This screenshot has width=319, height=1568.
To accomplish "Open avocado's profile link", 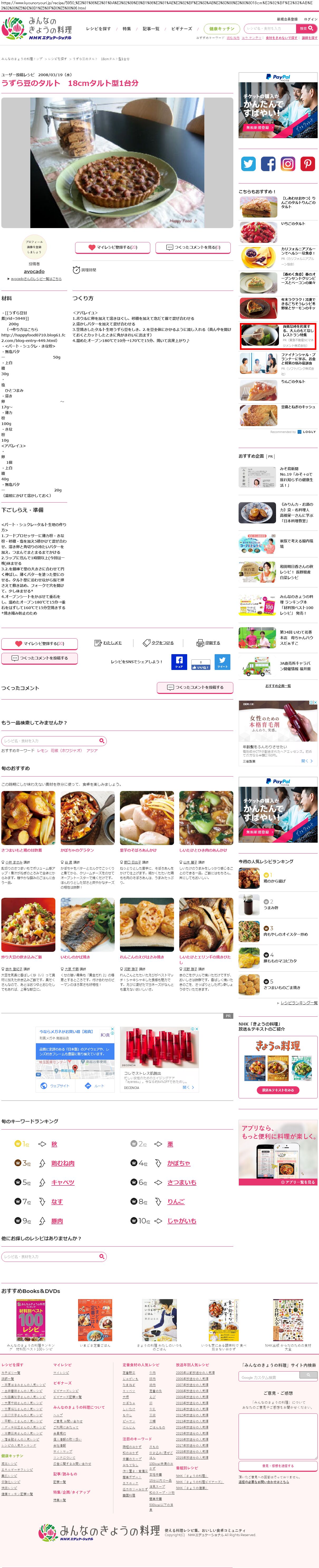I will pos(34,272).
